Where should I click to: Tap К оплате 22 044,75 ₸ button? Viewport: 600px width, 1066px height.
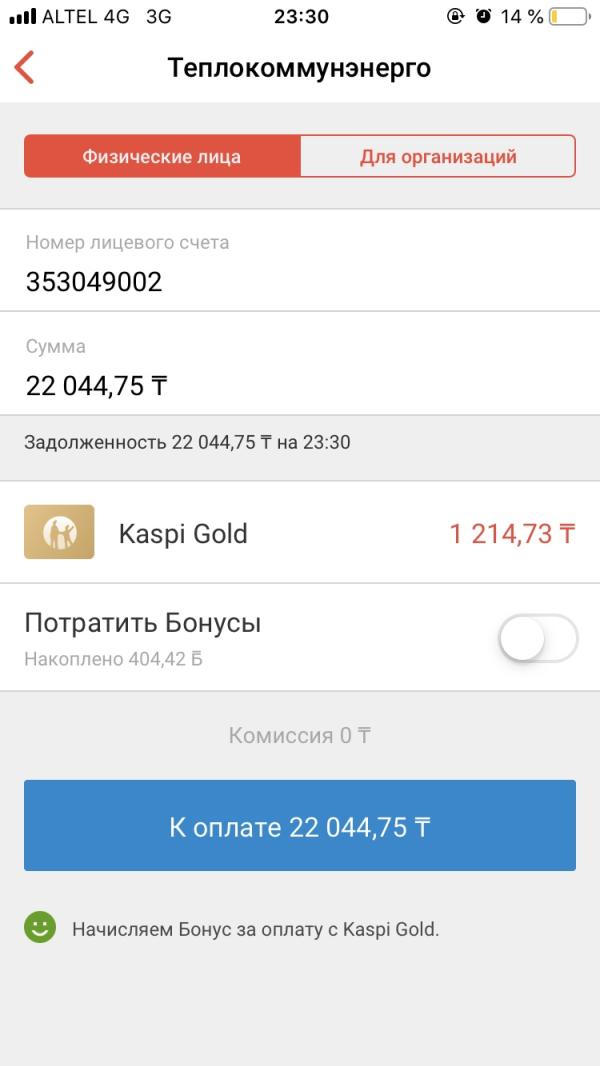coord(299,827)
